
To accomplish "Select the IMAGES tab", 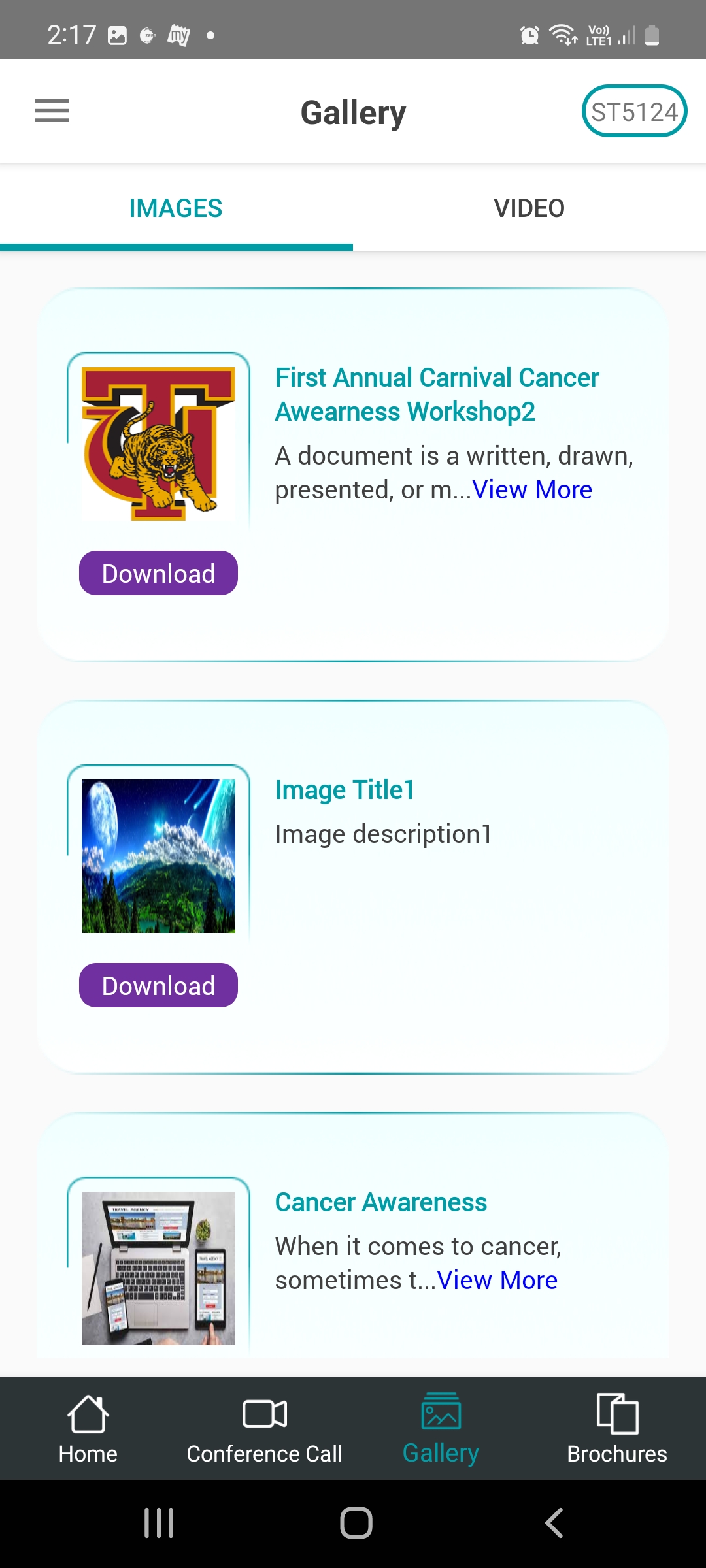I will [176, 208].
